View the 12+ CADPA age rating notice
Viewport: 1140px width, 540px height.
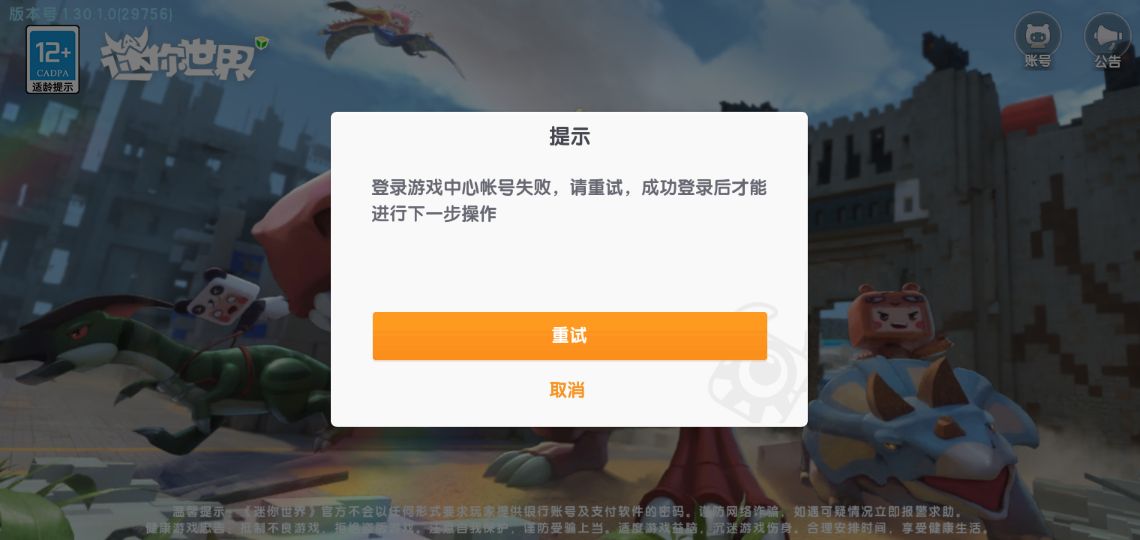[52, 60]
